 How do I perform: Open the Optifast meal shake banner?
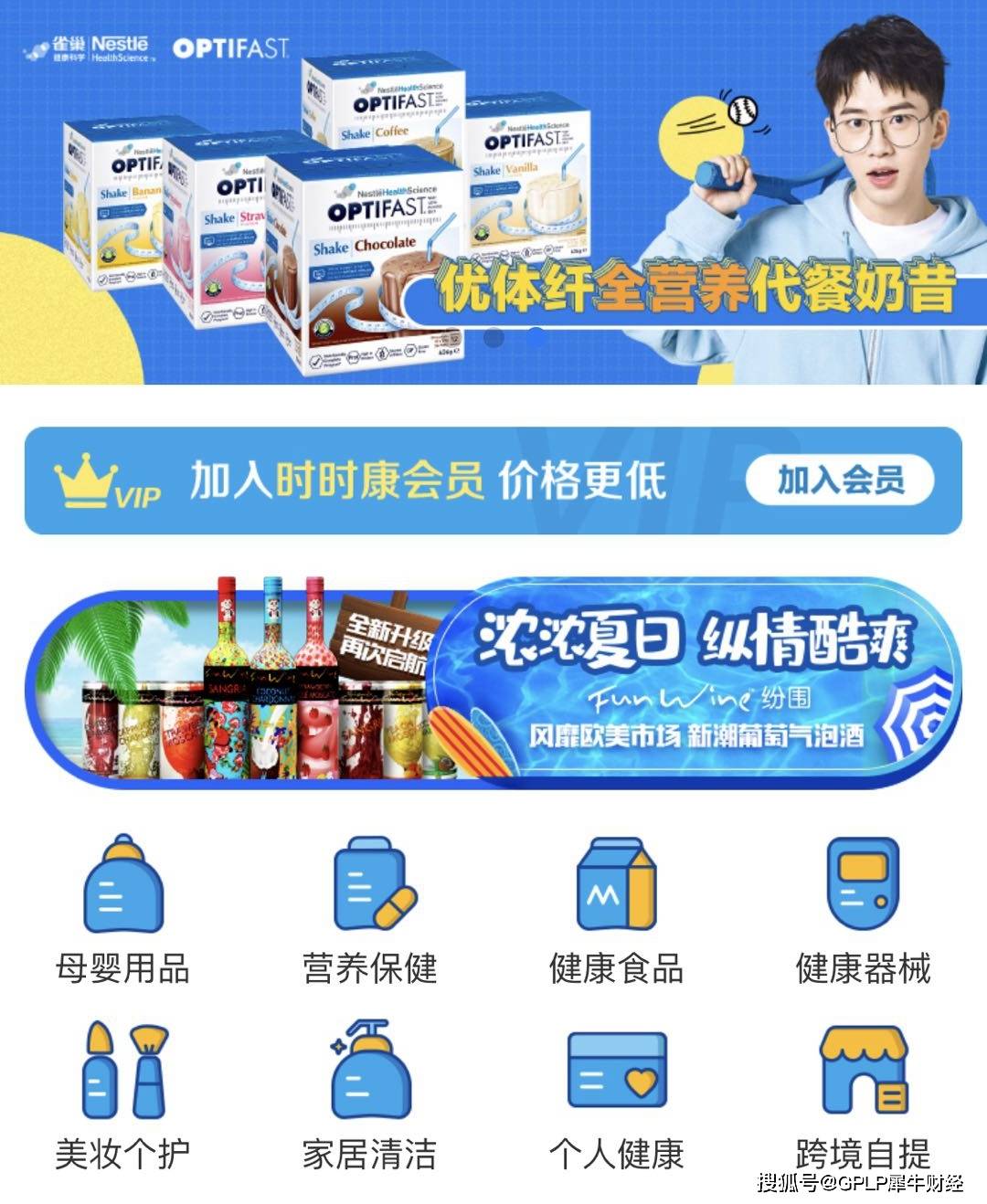tap(493, 192)
